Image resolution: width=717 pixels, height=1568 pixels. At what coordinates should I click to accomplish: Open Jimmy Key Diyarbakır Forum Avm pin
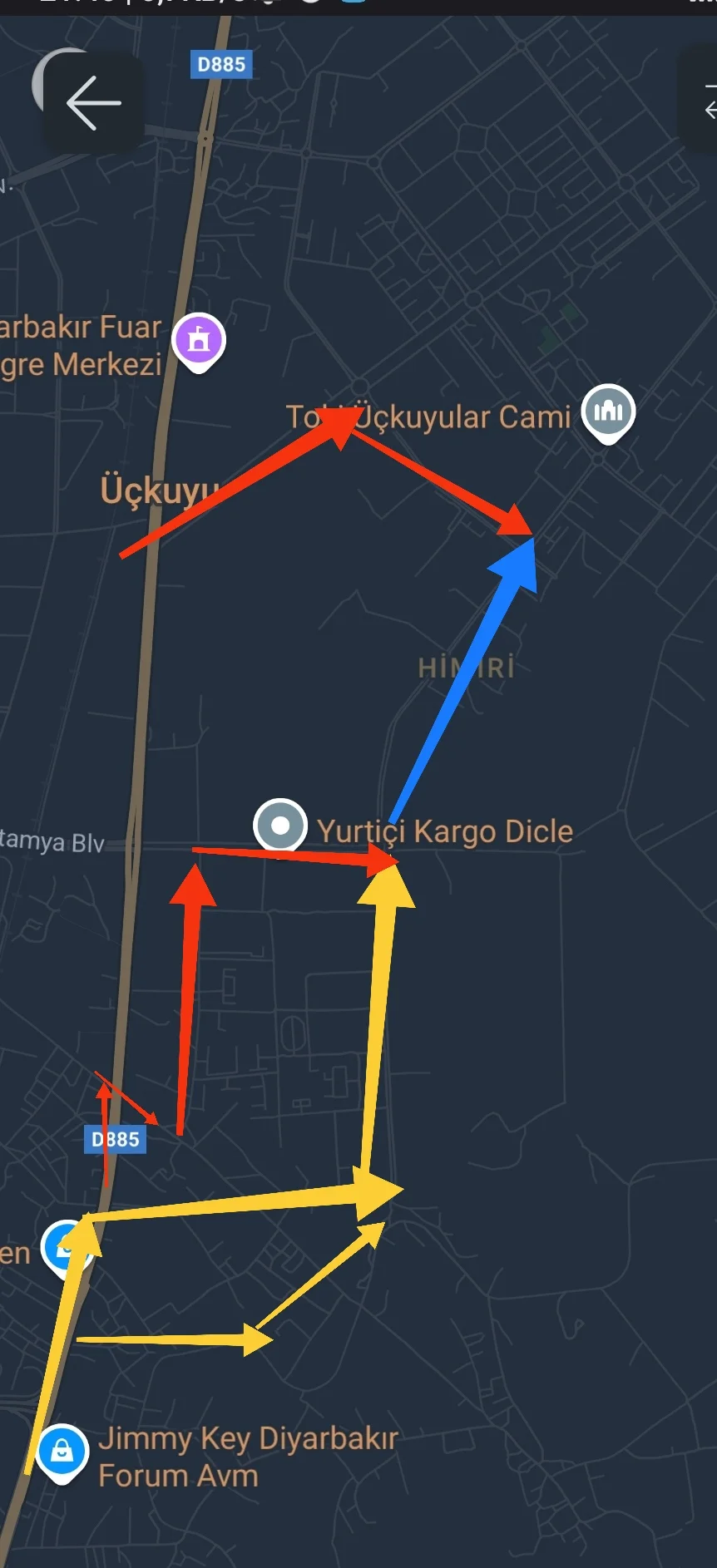[x=62, y=1452]
